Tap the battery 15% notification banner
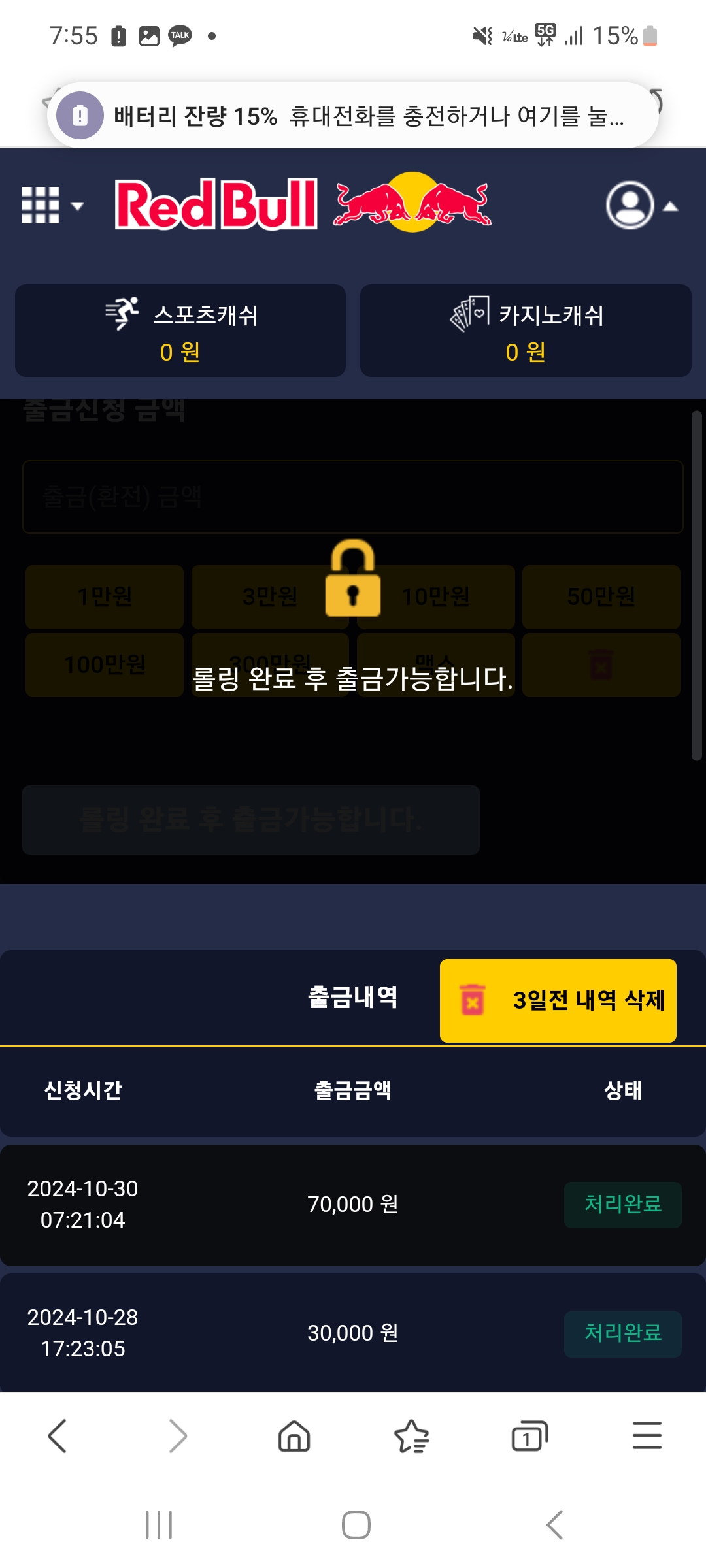This screenshot has width=706, height=1568. pos(353,116)
